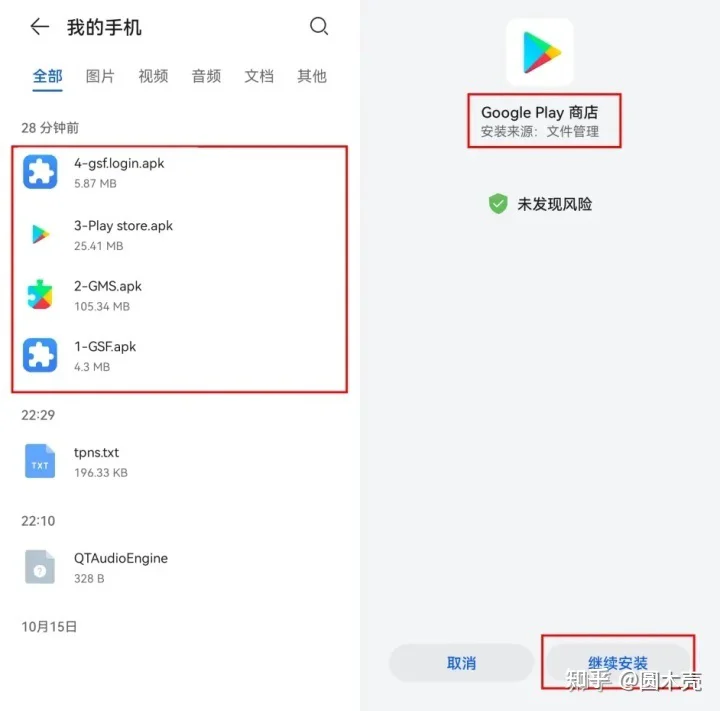Tap 继续安装 to continue installing

(618, 663)
